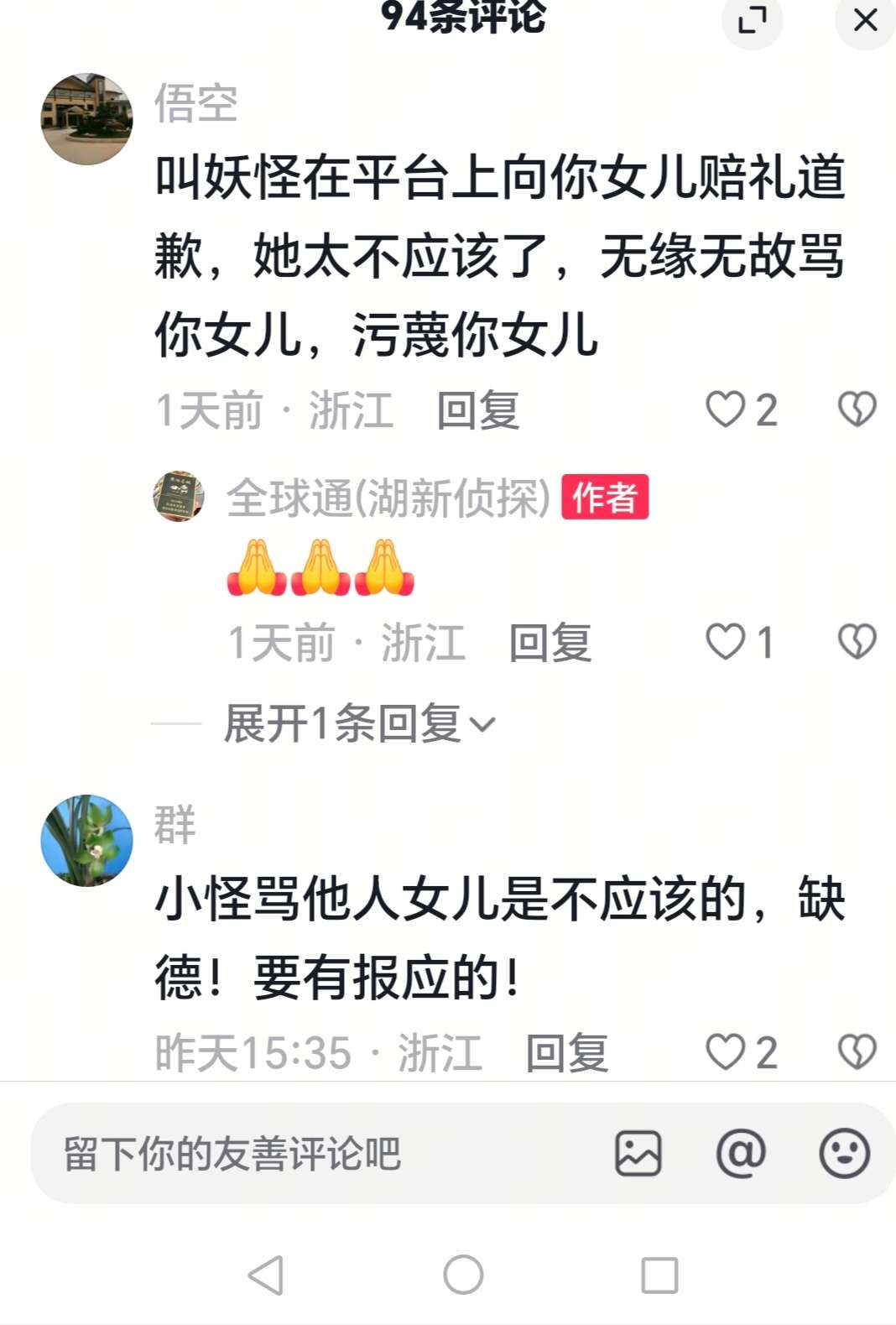Open 群's profile avatar

click(x=87, y=840)
